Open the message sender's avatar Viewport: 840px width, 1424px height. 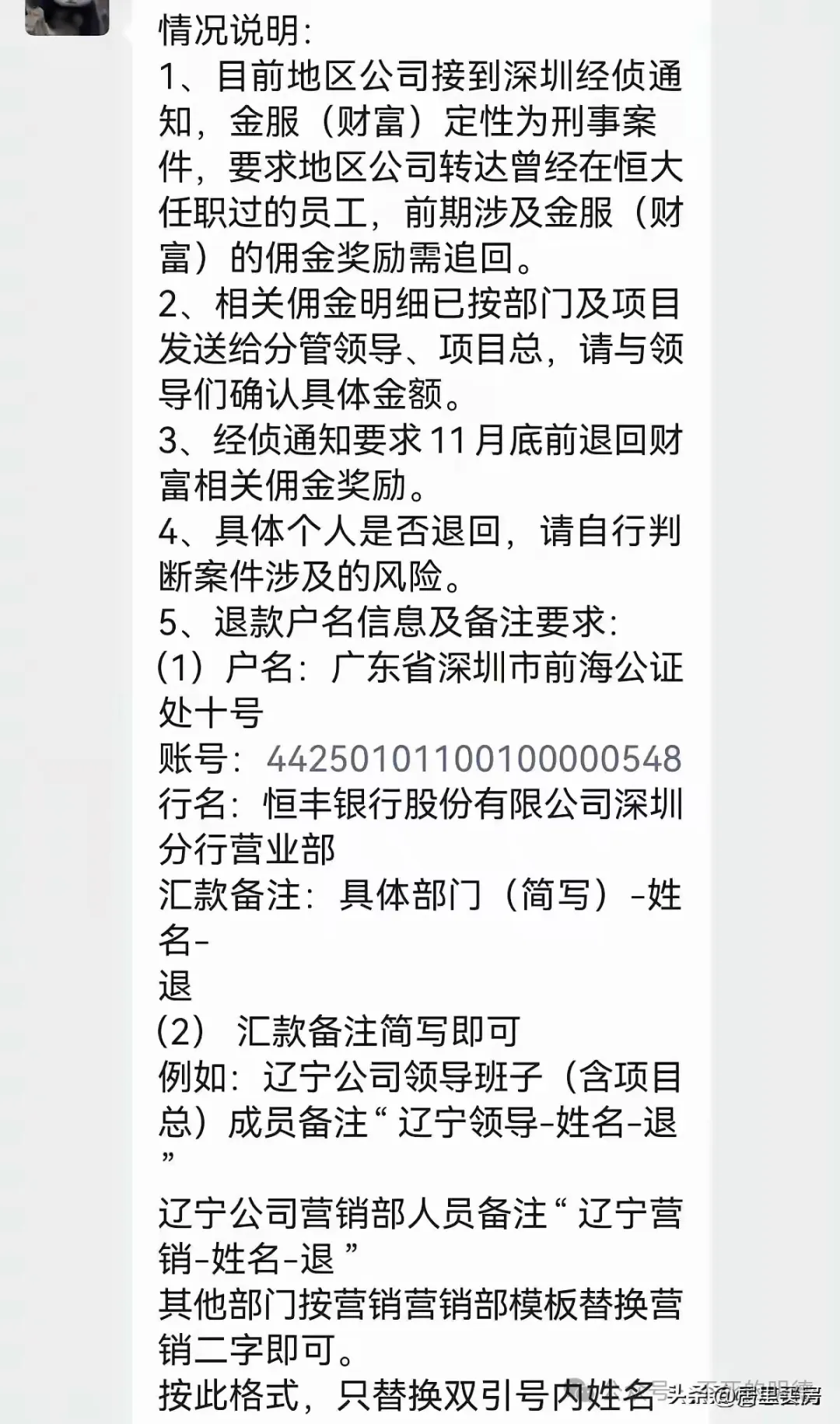point(67,17)
